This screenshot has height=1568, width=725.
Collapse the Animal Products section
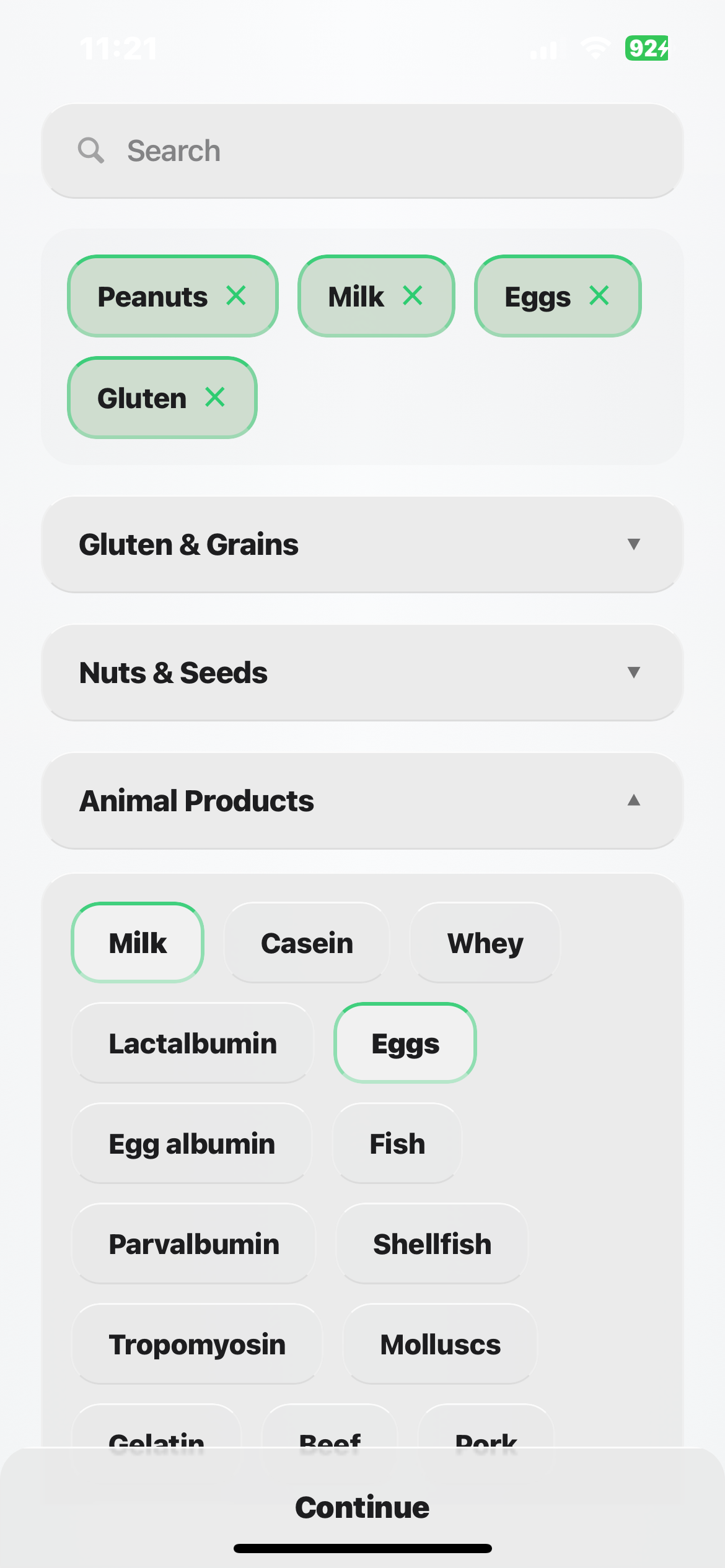(362, 801)
